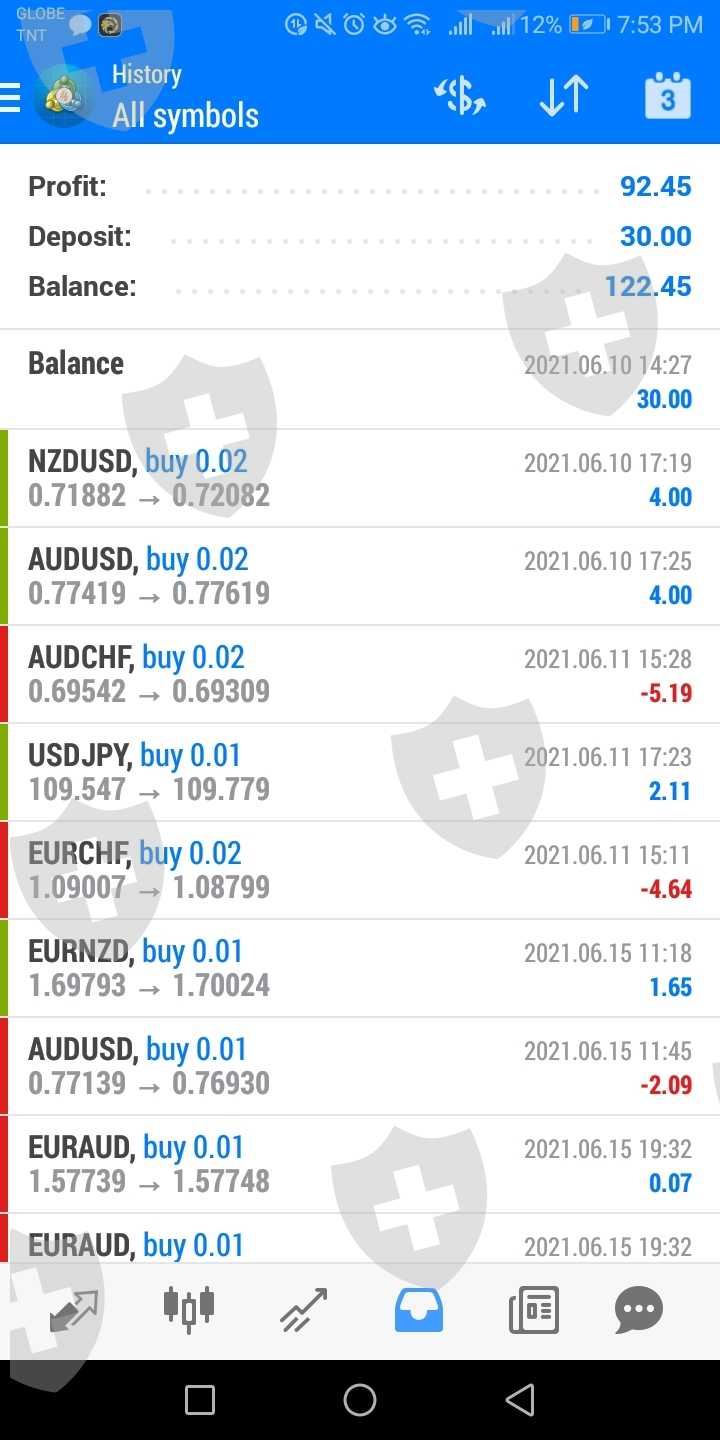Select the History inbox tab
Image resolution: width=720 pixels, height=1440 pixels.
point(419,1309)
